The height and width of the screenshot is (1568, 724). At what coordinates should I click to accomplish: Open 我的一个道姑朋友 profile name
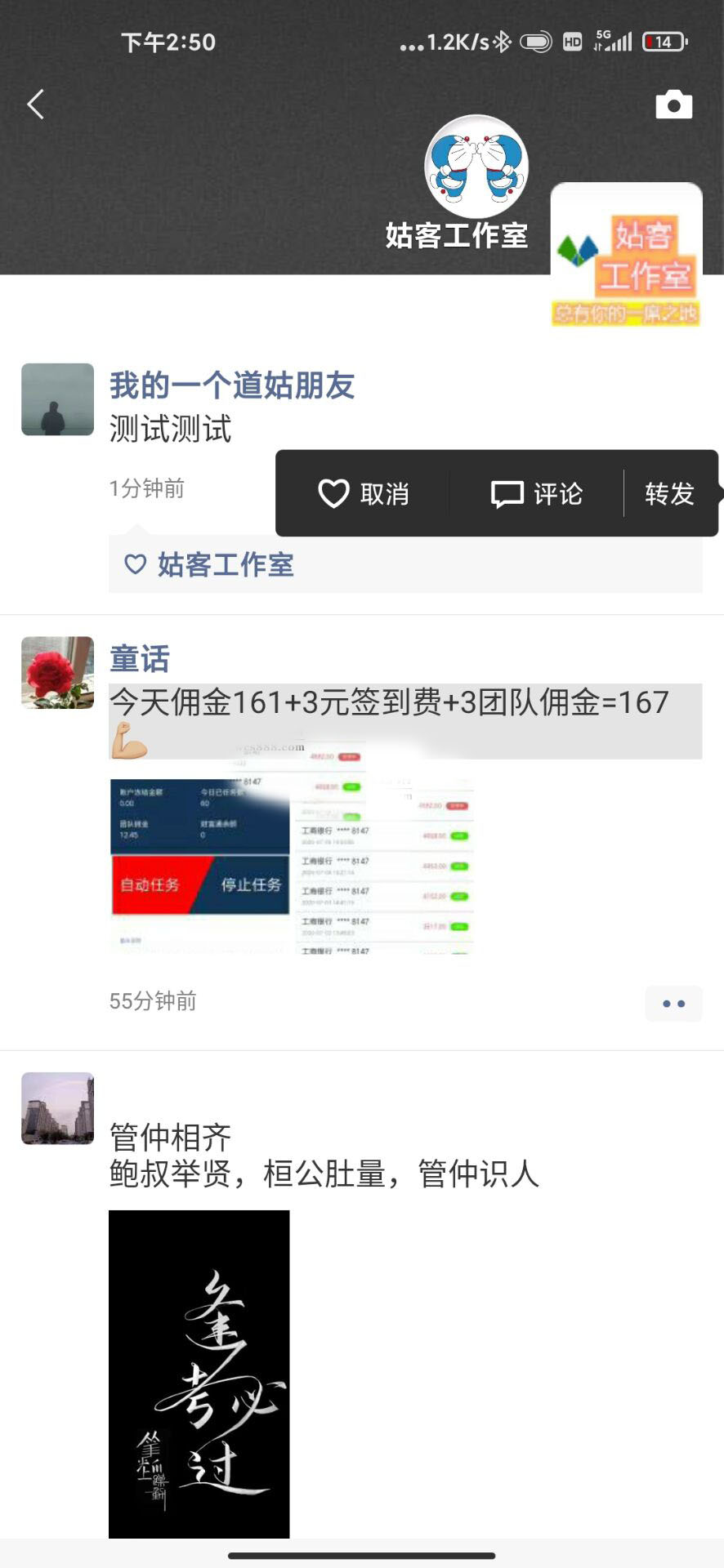[232, 385]
